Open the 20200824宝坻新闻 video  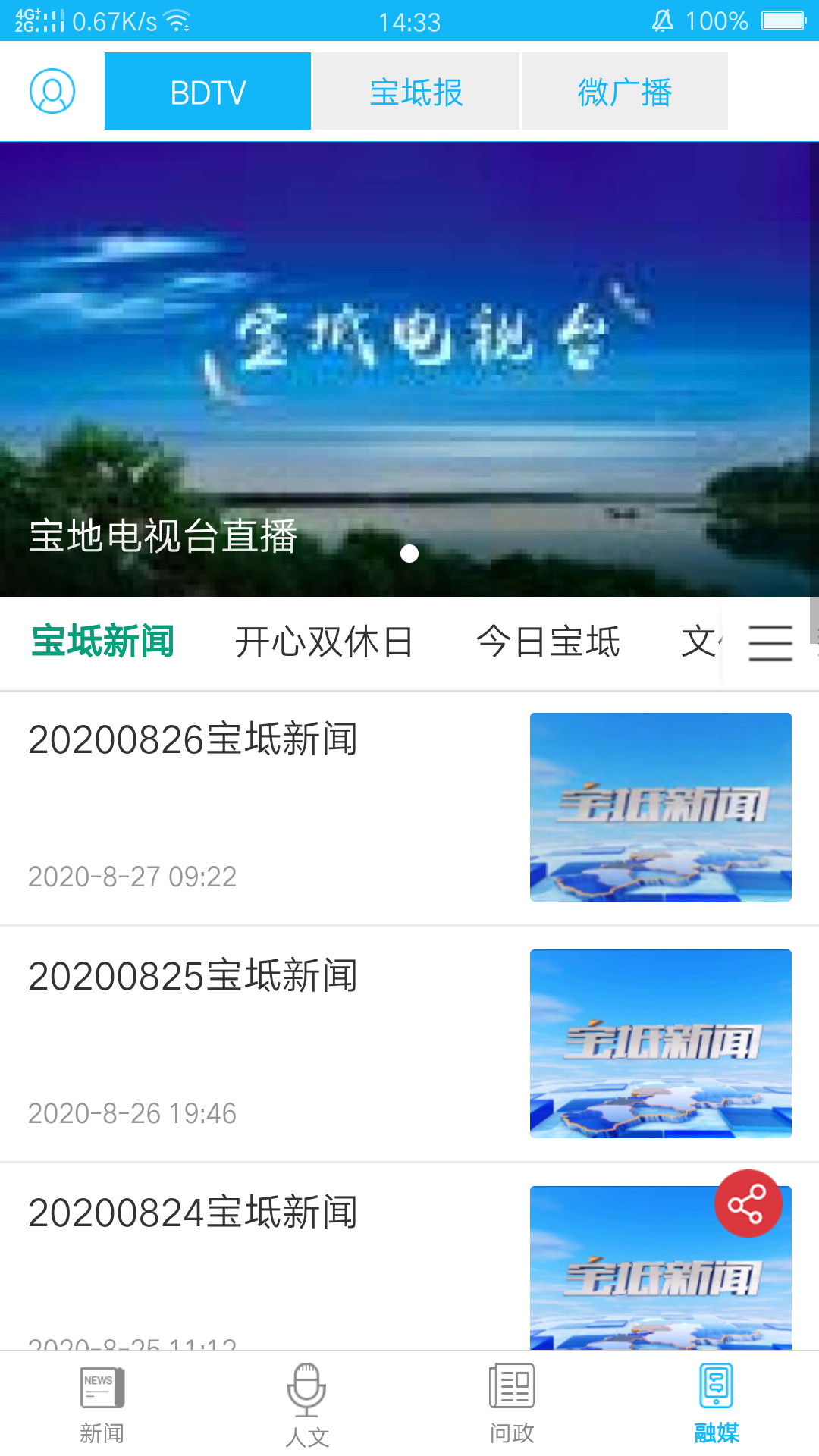[409, 1257]
